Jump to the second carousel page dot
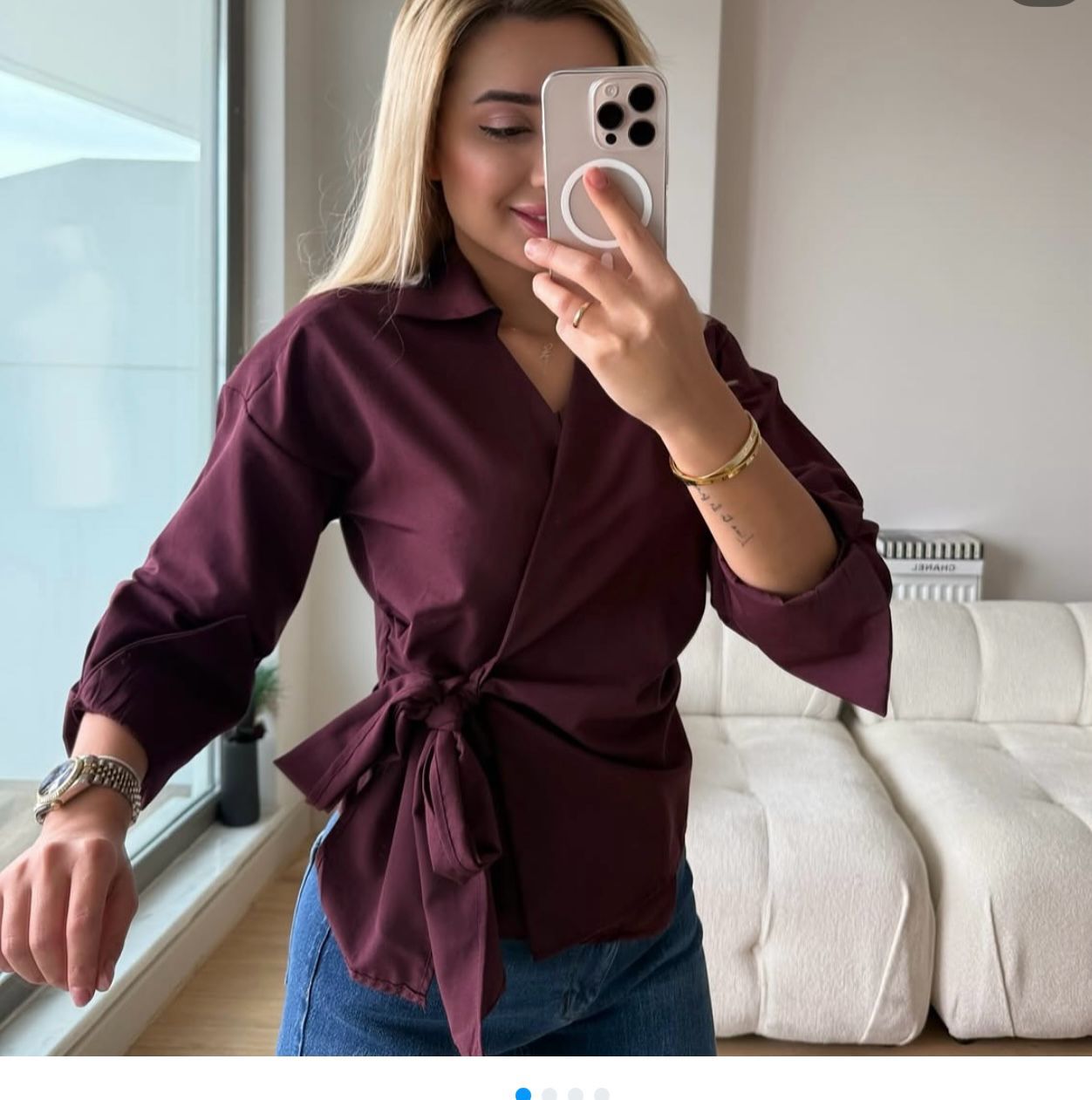The image size is (1092, 1100). (x=549, y=1094)
